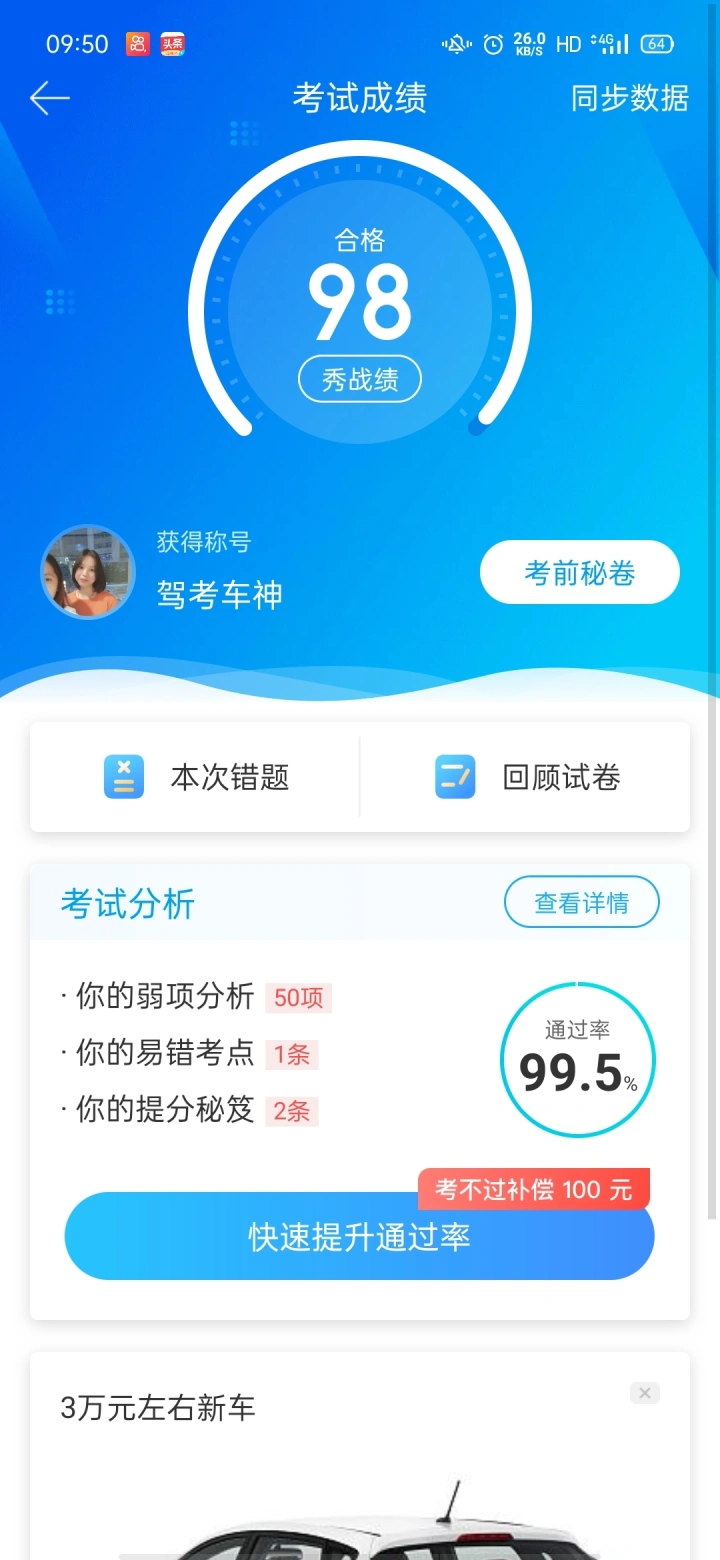
Task: Go back using the top-left arrow
Action: pos(49,98)
